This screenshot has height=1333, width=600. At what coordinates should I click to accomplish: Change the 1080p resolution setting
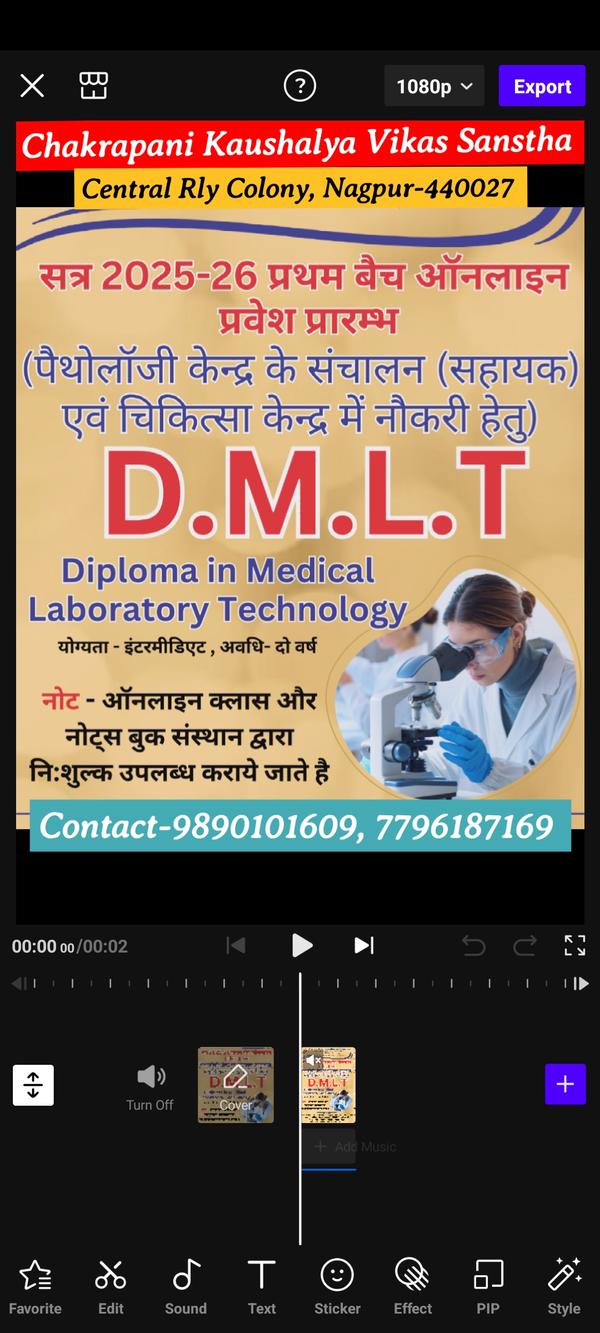434,86
